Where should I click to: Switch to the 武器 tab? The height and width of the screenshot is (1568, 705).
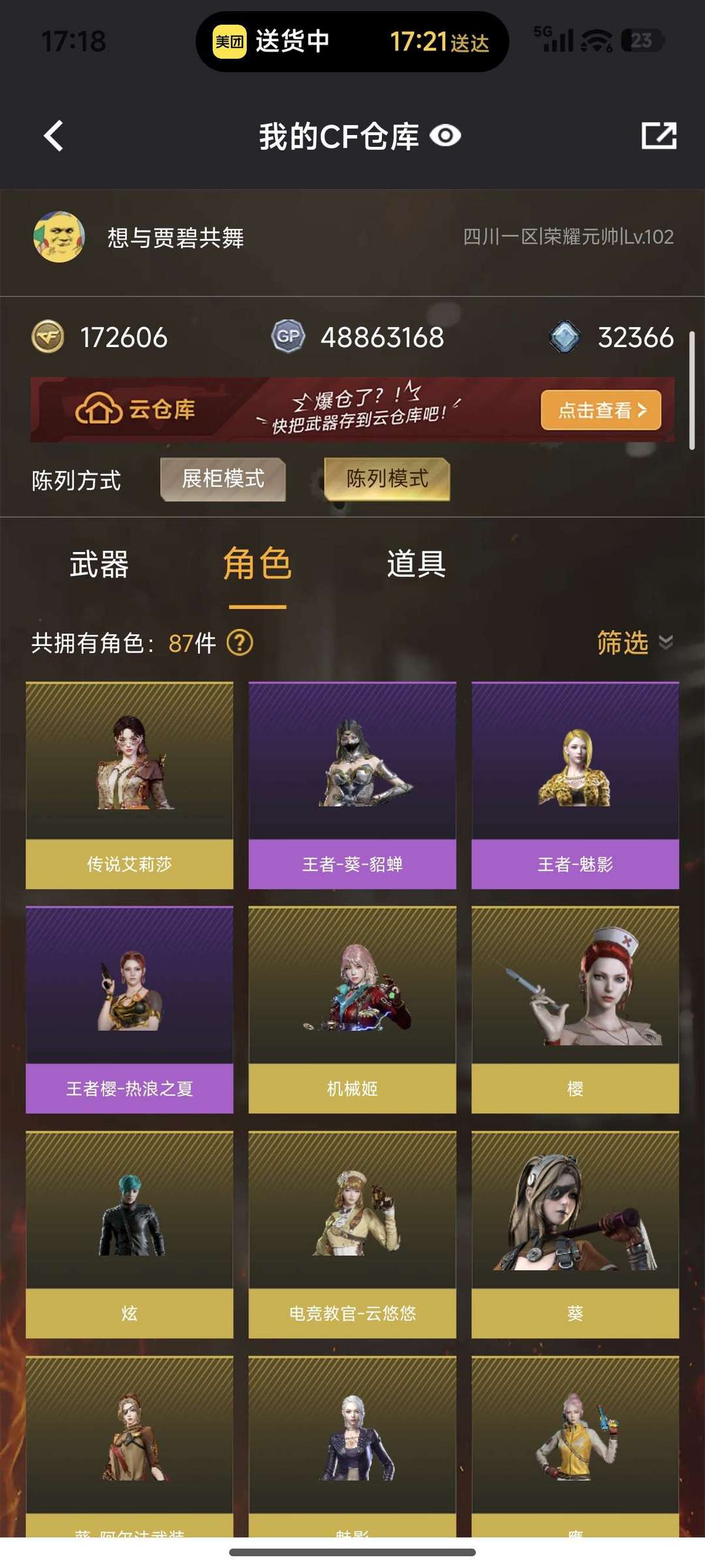point(99,564)
